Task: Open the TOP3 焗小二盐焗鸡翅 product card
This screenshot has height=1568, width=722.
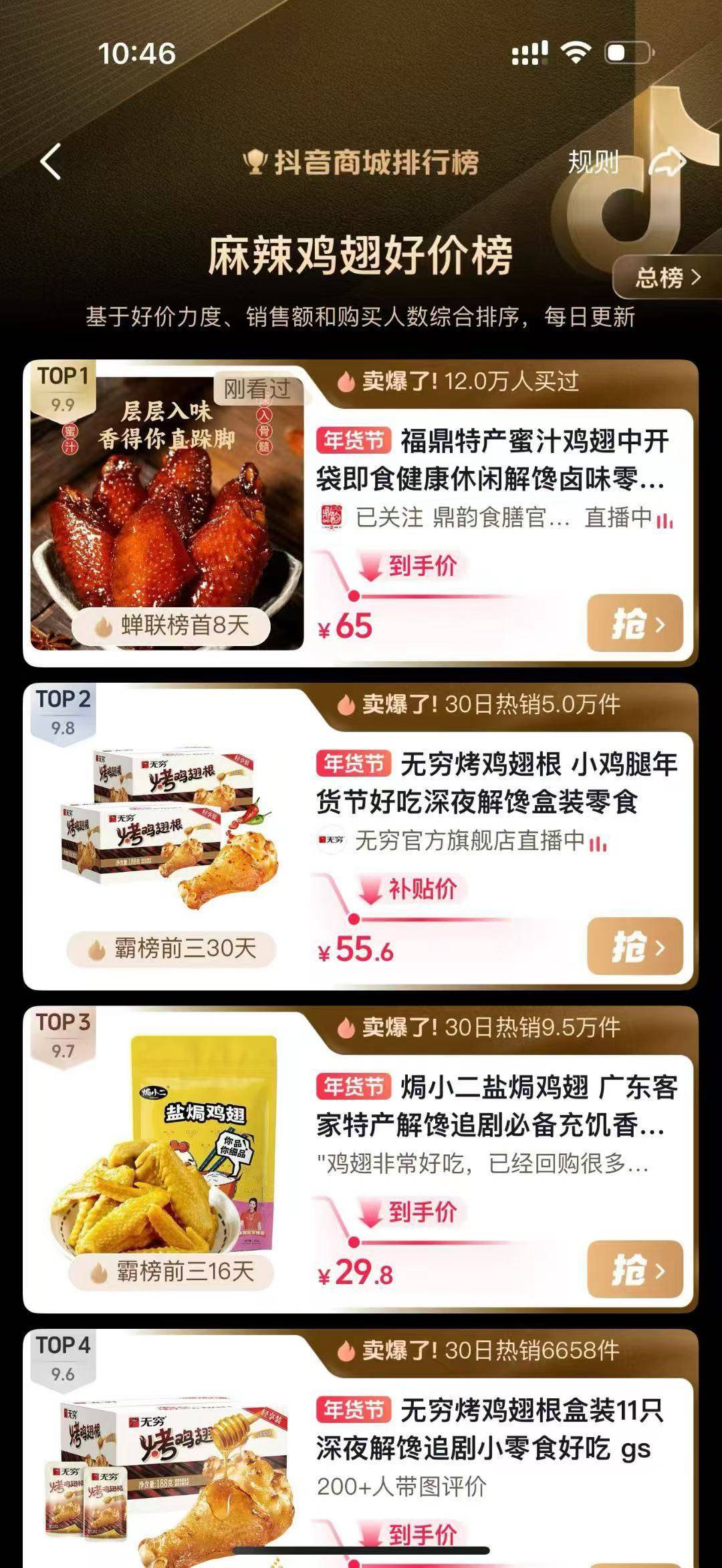Action: (x=496, y=1106)
